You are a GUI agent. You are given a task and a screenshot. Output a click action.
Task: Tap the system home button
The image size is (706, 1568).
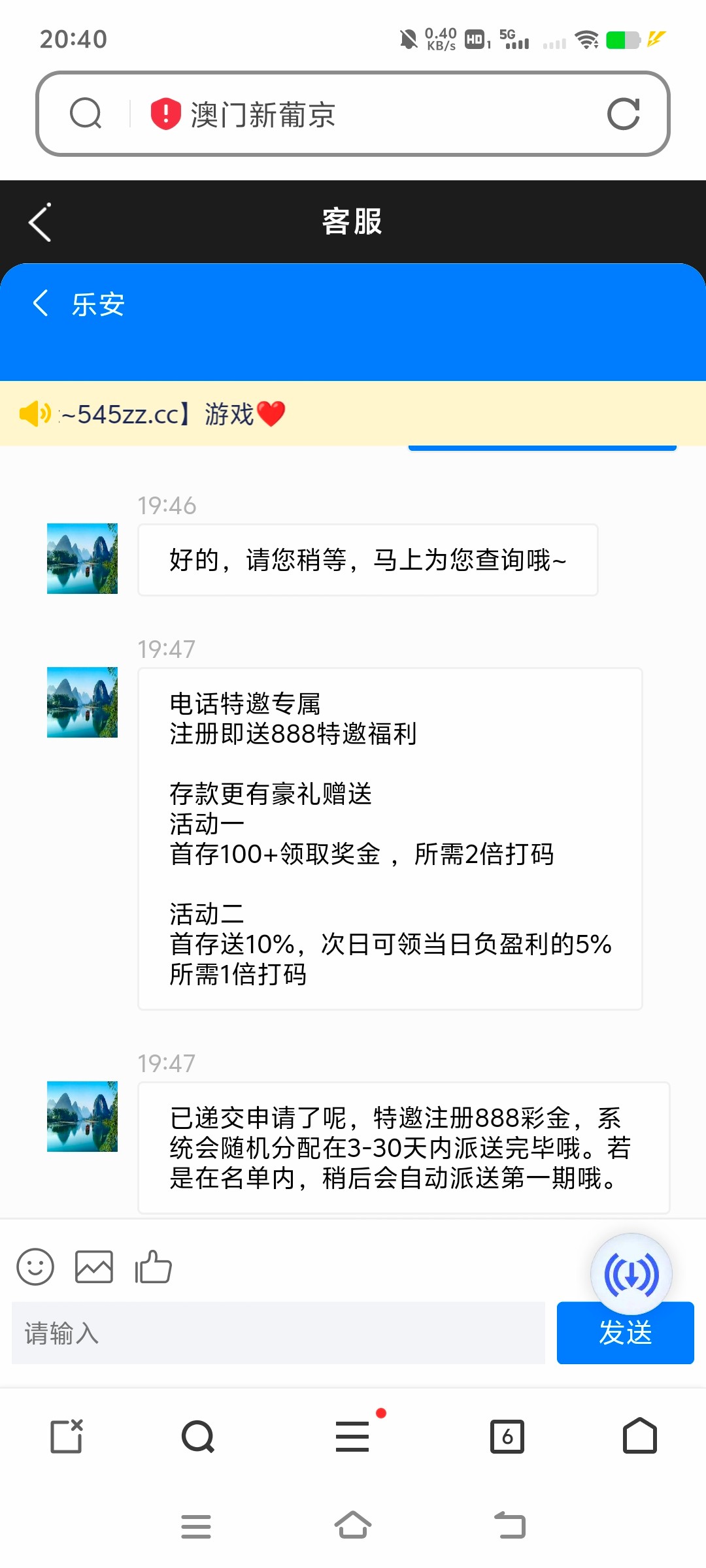click(x=353, y=1526)
